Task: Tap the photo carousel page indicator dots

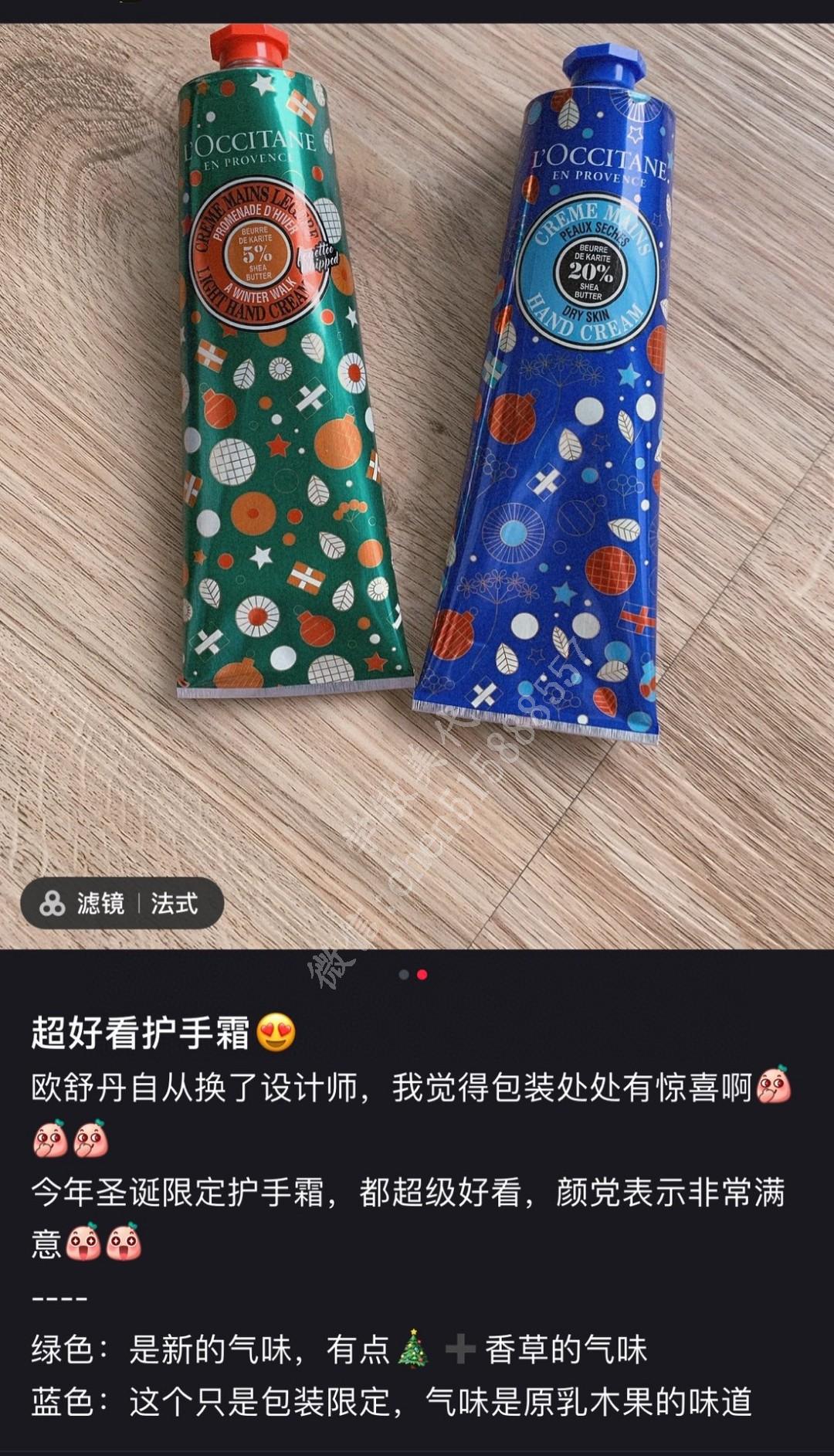Action: click(413, 975)
